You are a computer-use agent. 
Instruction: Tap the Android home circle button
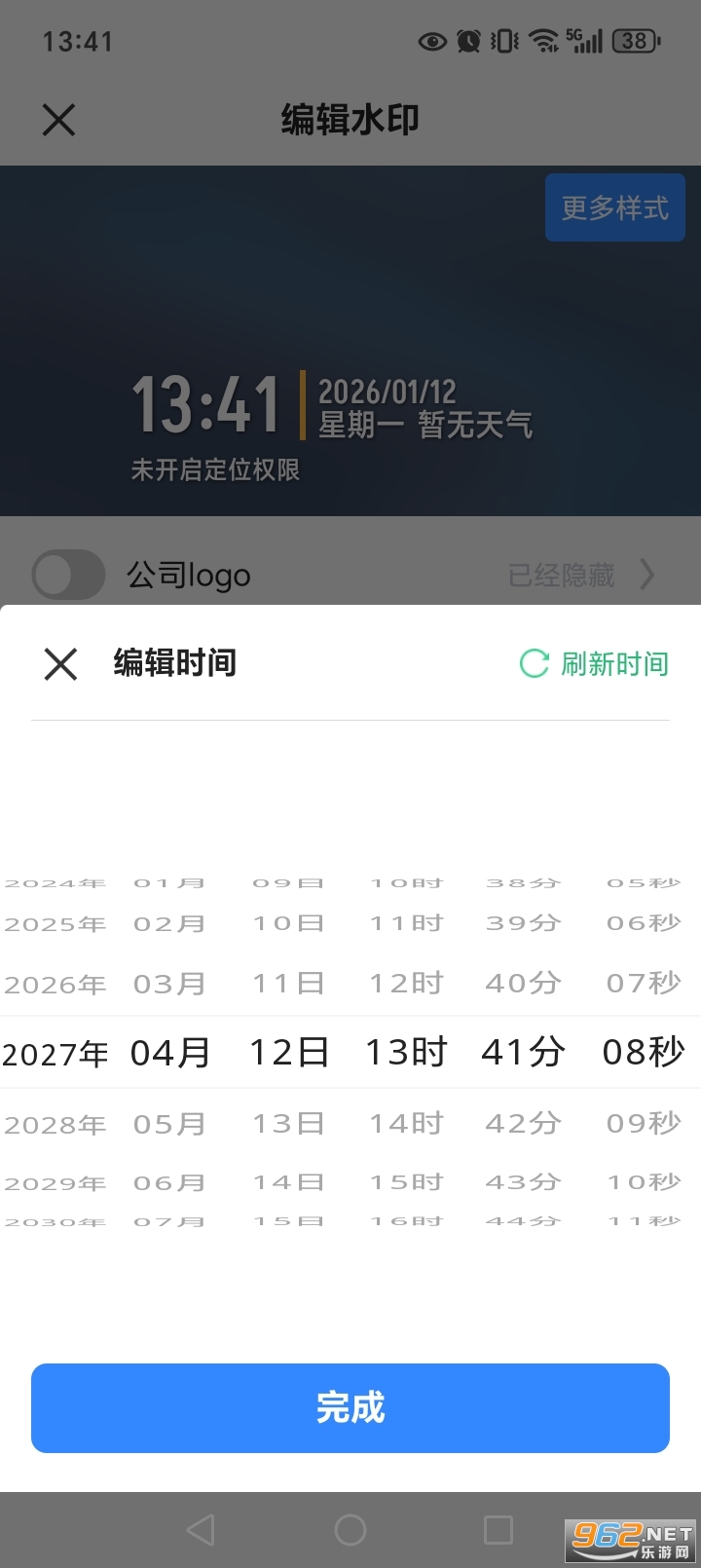click(x=350, y=1529)
